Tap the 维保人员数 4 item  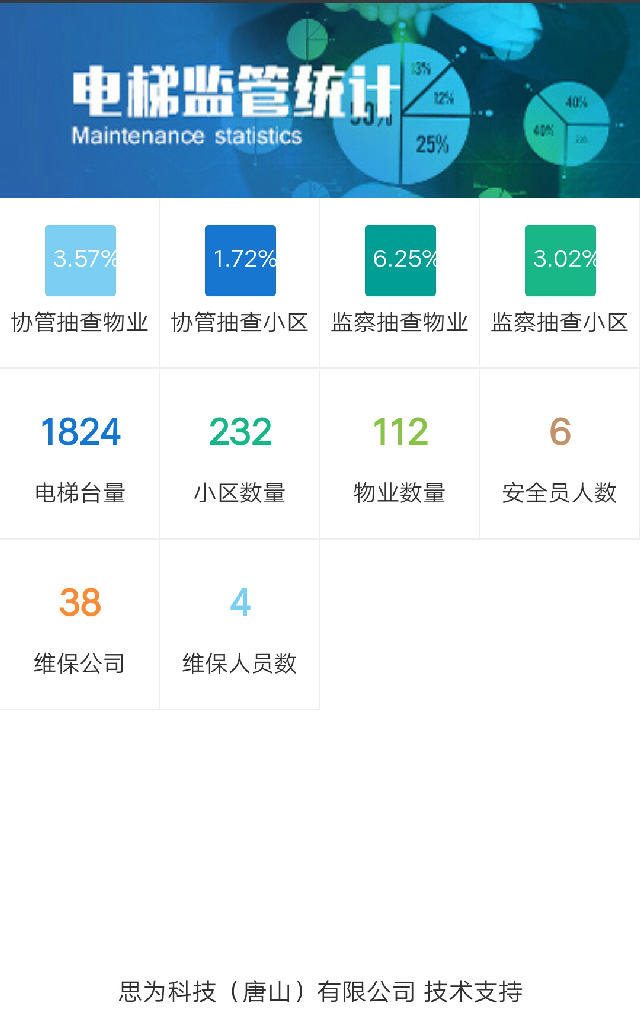(240, 625)
